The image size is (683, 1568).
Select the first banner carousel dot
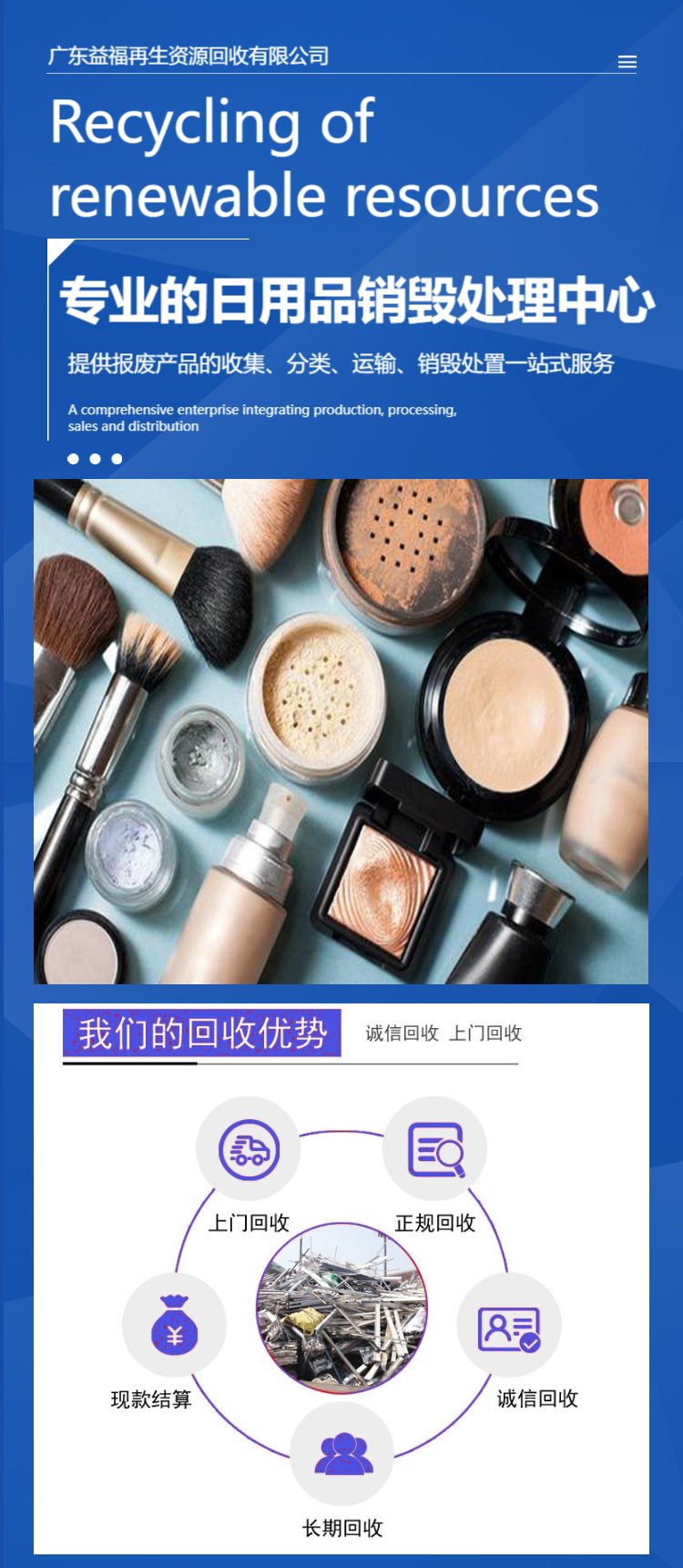[x=74, y=459]
